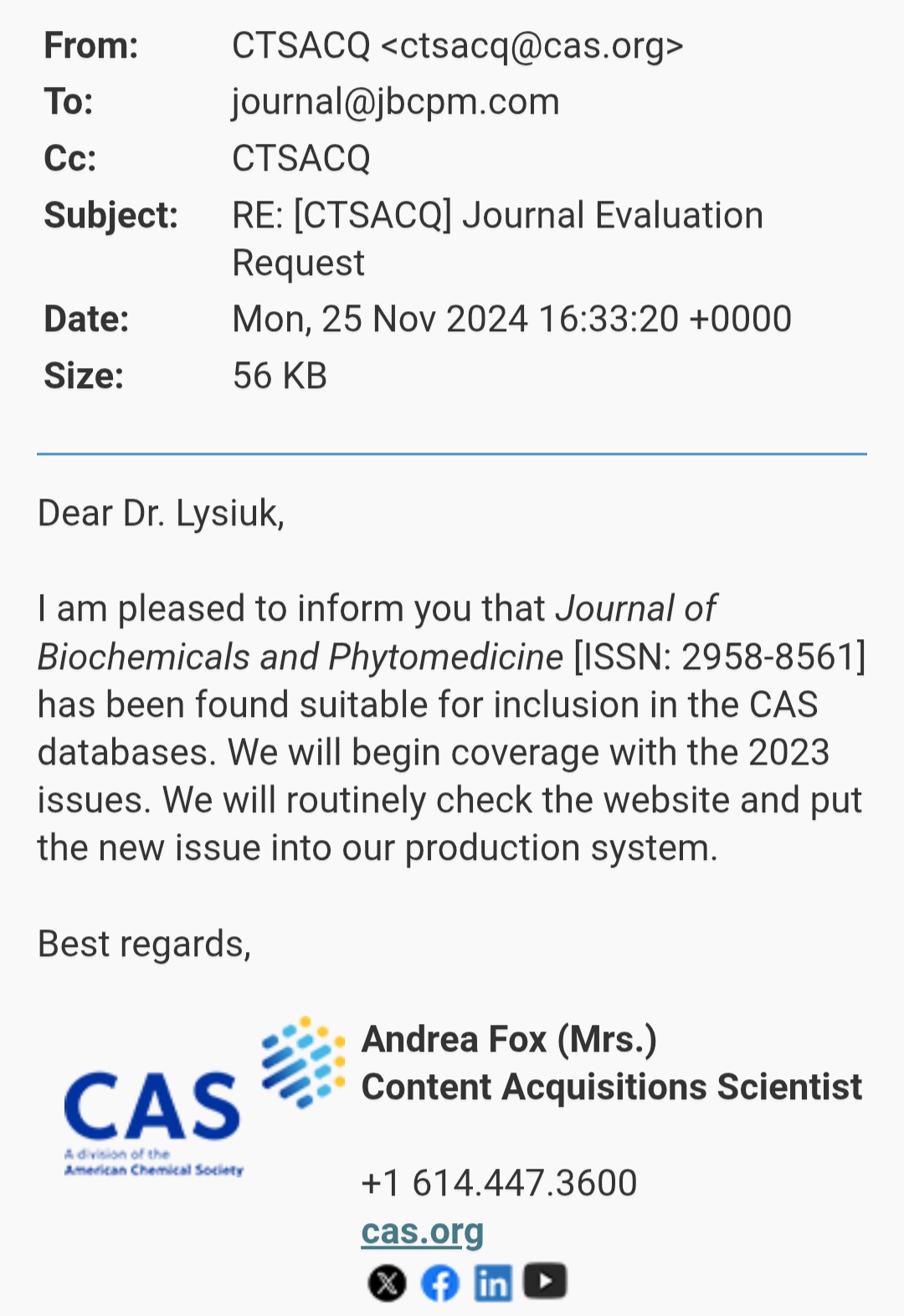
Task: Open the LinkedIn icon in the signature
Action: click(493, 1283)
